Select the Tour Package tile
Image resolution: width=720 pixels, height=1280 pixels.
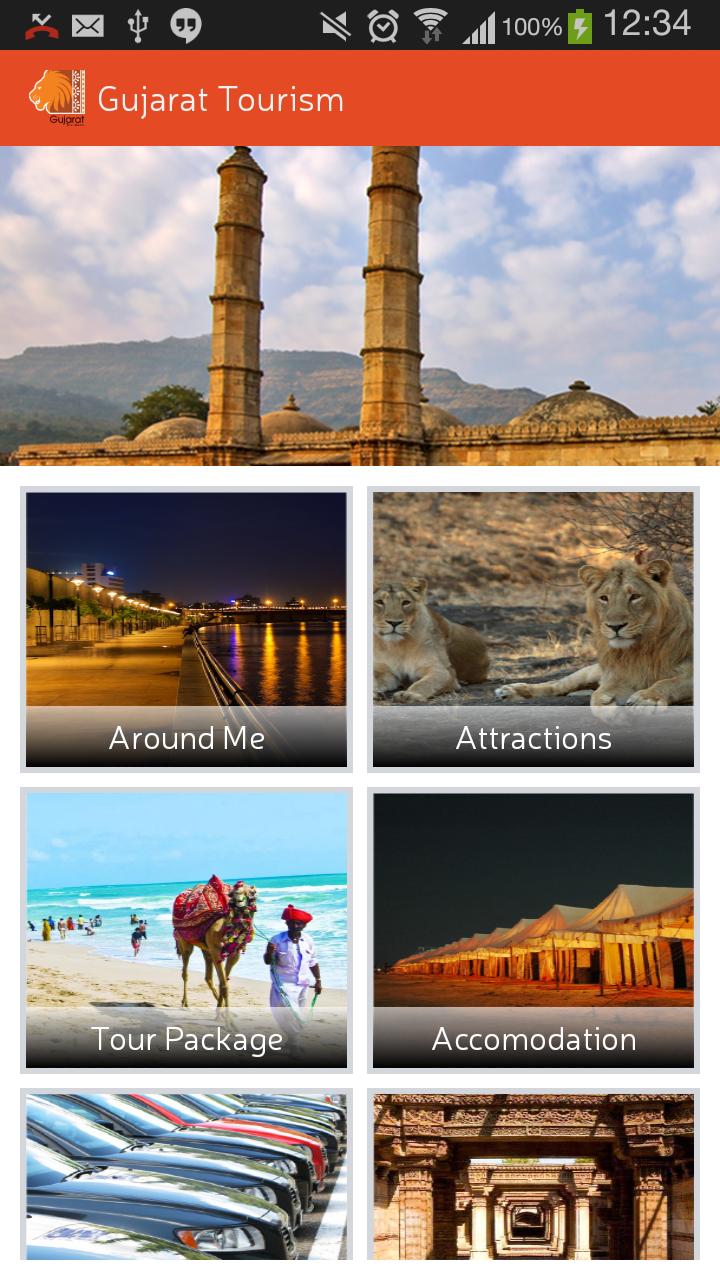pos(185,930)
